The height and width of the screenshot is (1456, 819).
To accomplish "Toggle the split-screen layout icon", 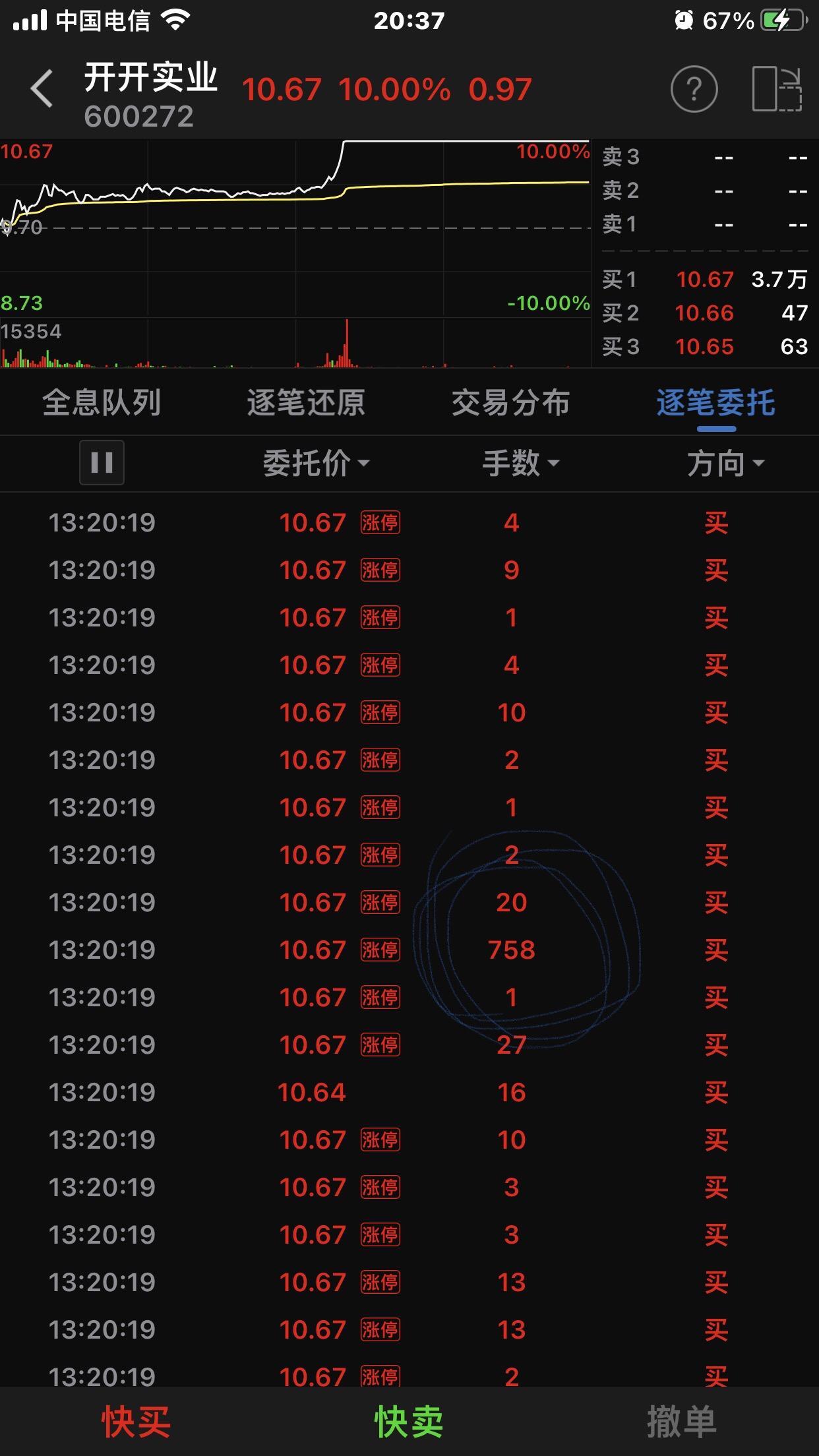I will pyautogui.click(x=777, y=89).
